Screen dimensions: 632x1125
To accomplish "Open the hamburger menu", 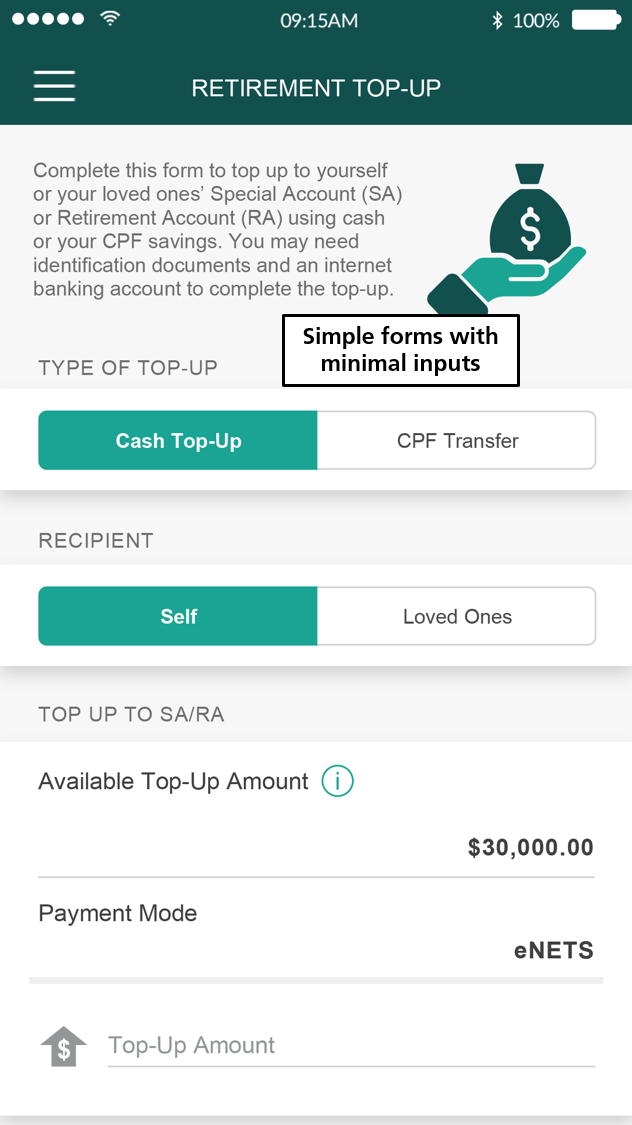I will 54,86.
